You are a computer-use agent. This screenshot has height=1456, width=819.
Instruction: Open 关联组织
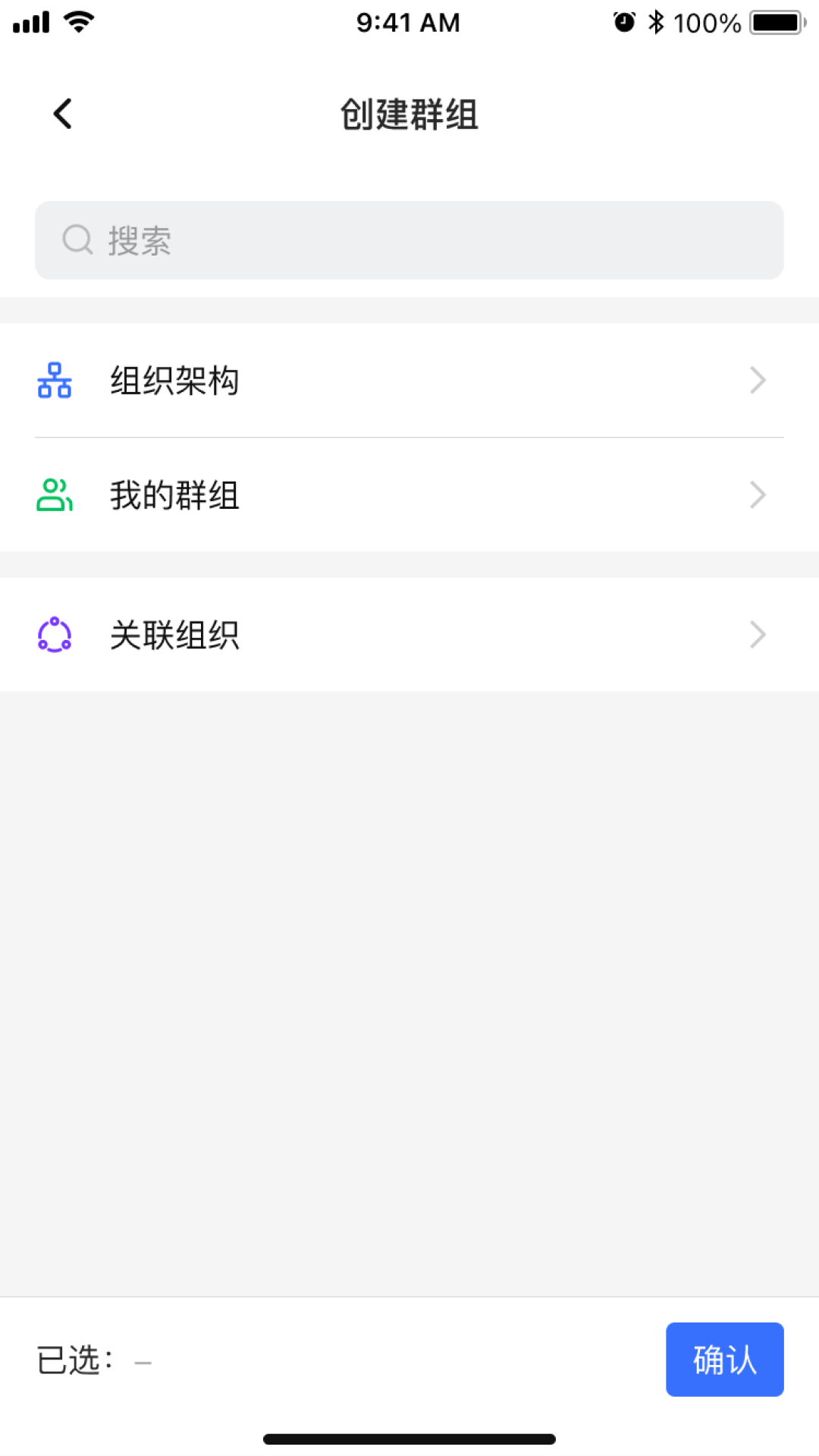pyautogui.click(x=409, y=635)
